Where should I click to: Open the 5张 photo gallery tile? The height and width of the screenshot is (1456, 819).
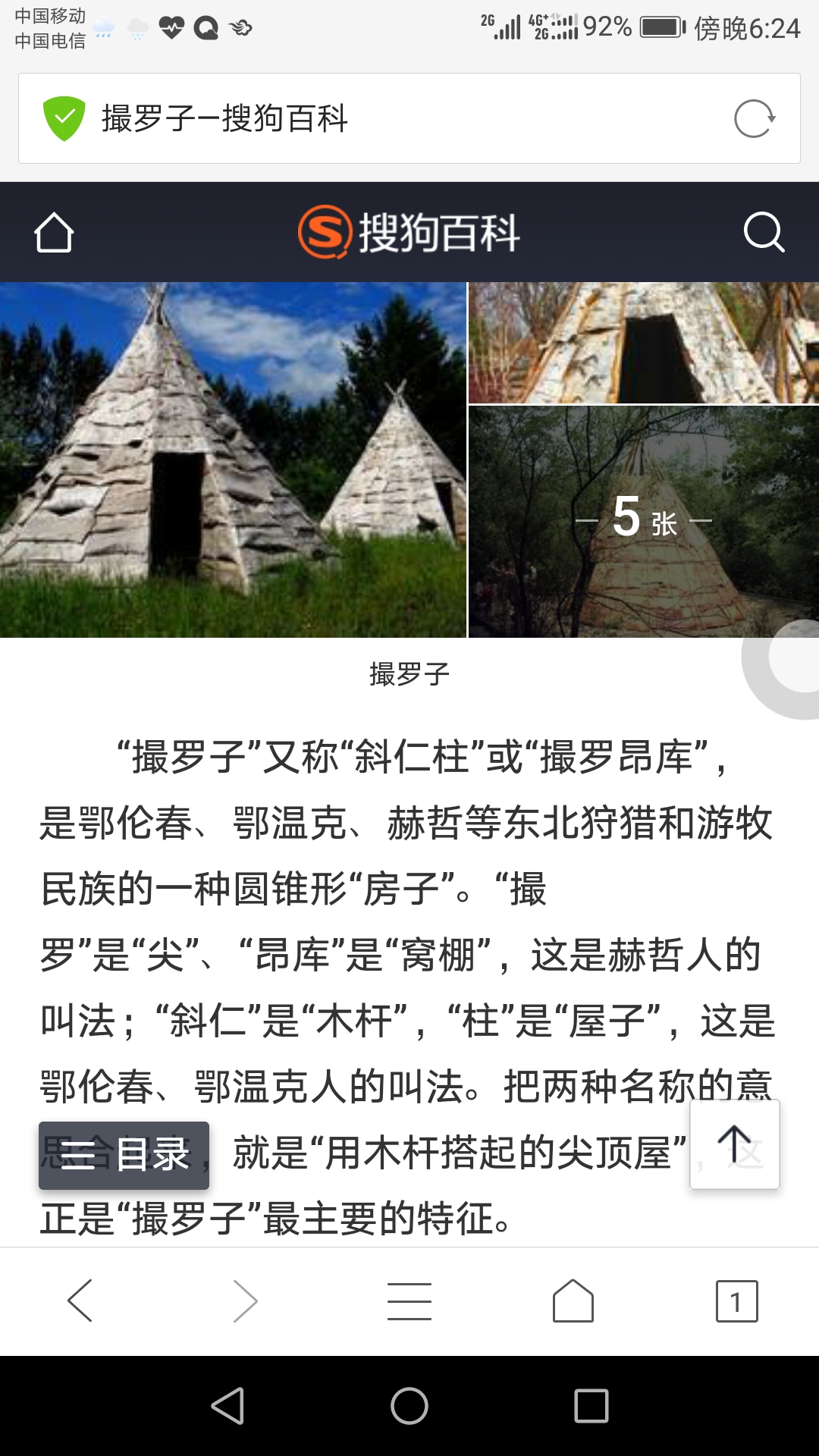click(x=643, y=522)
